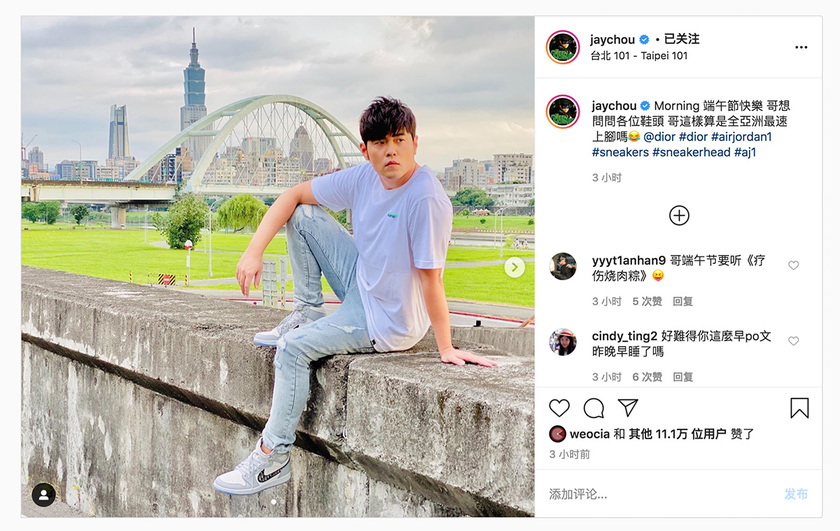The image size is (840, 531).
Task: Open the #sneakerhead hashtag
Action: [x=691, y=152]
